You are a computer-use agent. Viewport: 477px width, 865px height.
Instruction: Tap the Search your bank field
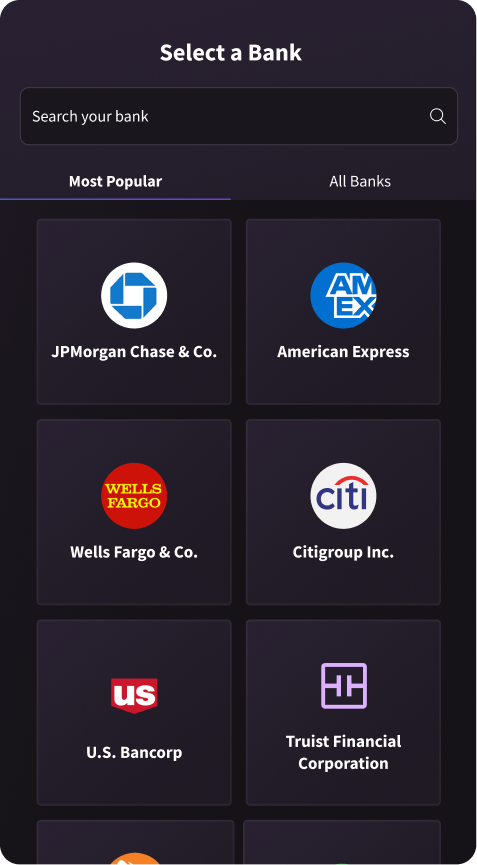(x=238, y=116)
